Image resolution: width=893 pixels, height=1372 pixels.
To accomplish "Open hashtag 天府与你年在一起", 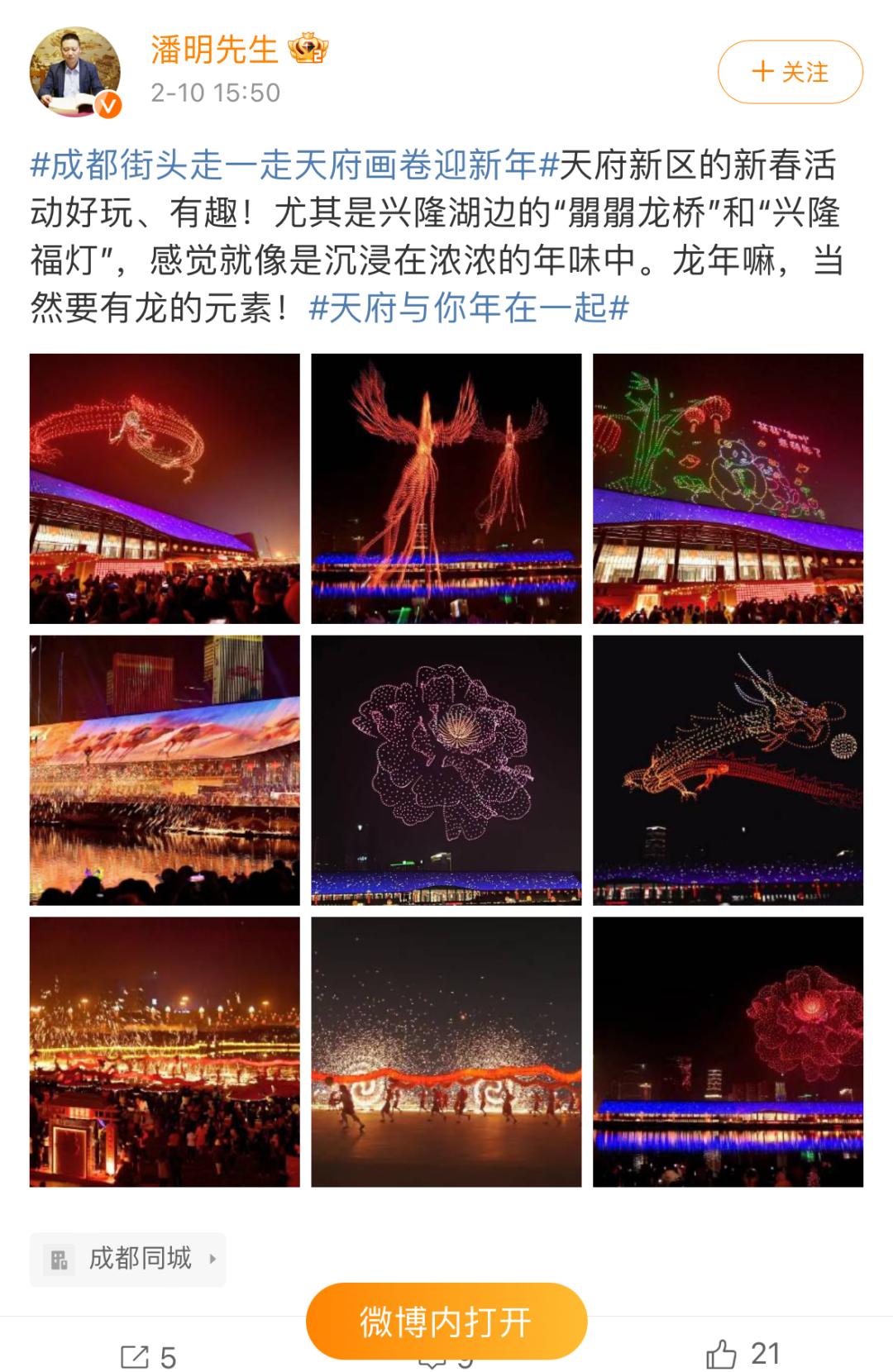I will tap(469, 308).
